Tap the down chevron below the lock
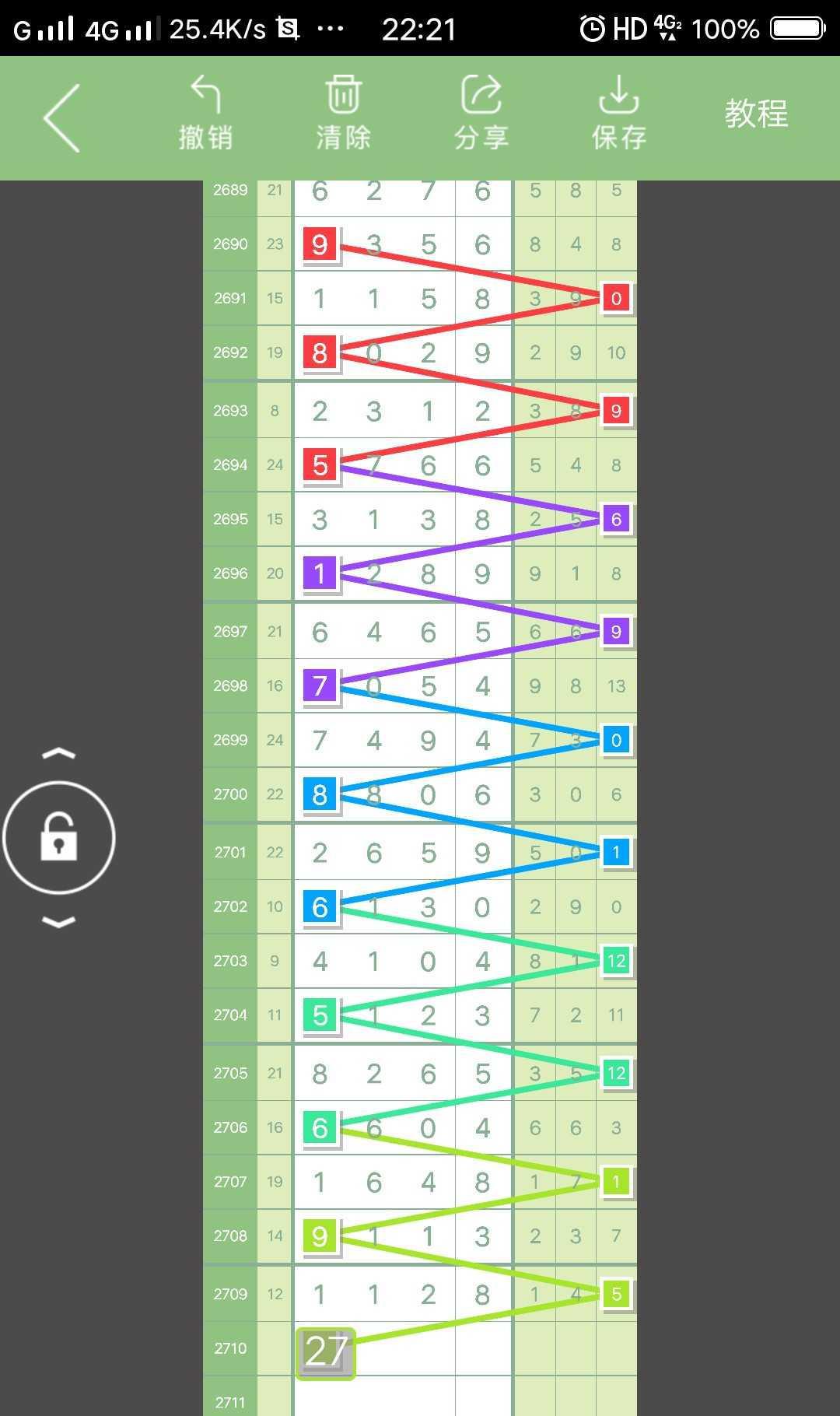The height and width of the screenshot is (1416, 840). coord(59,923)
